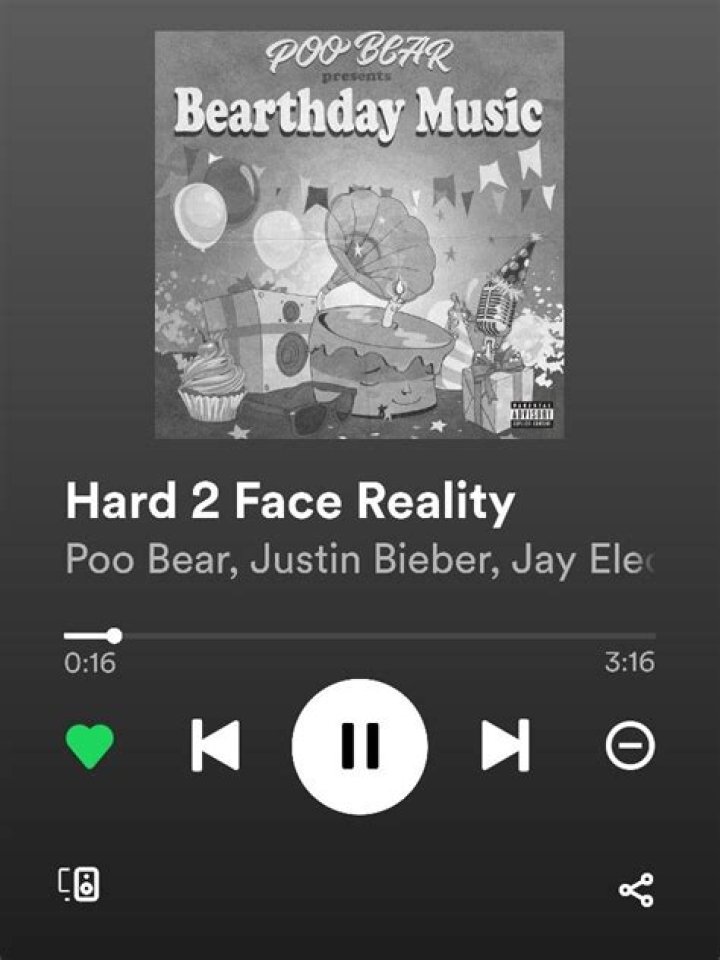Unlike Hard 2 Face Reality with the heart

point(90,746)
